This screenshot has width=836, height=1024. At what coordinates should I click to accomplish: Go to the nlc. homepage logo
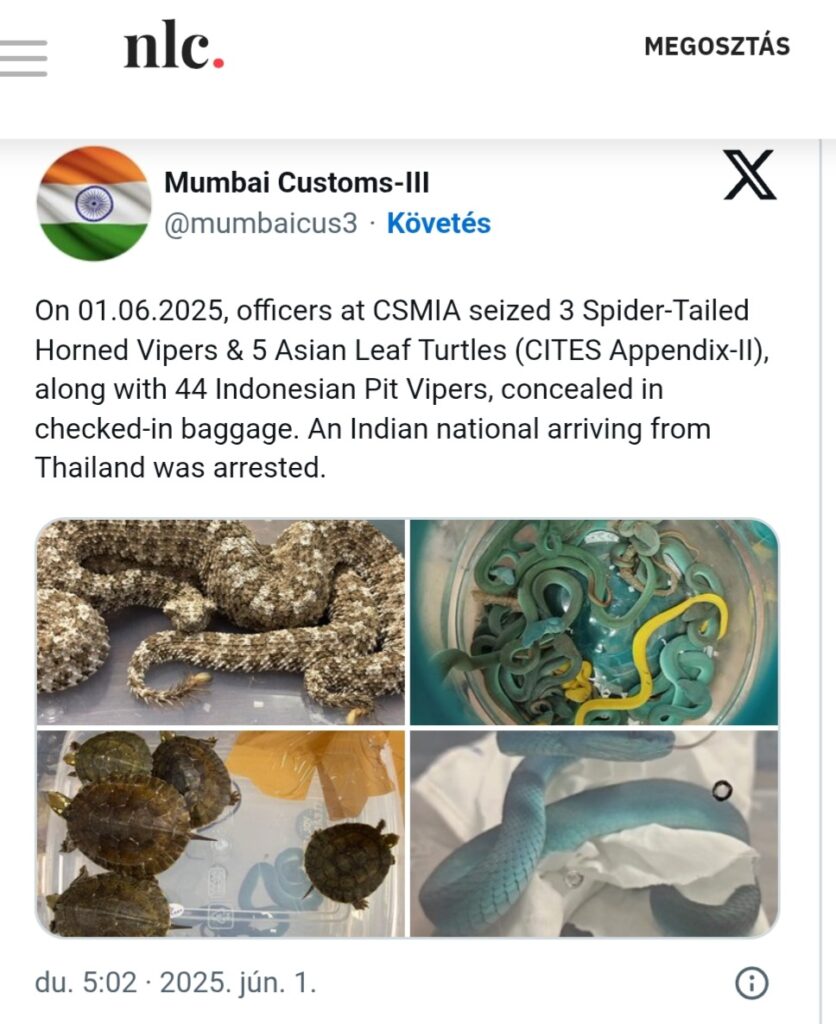click(173, 48)
